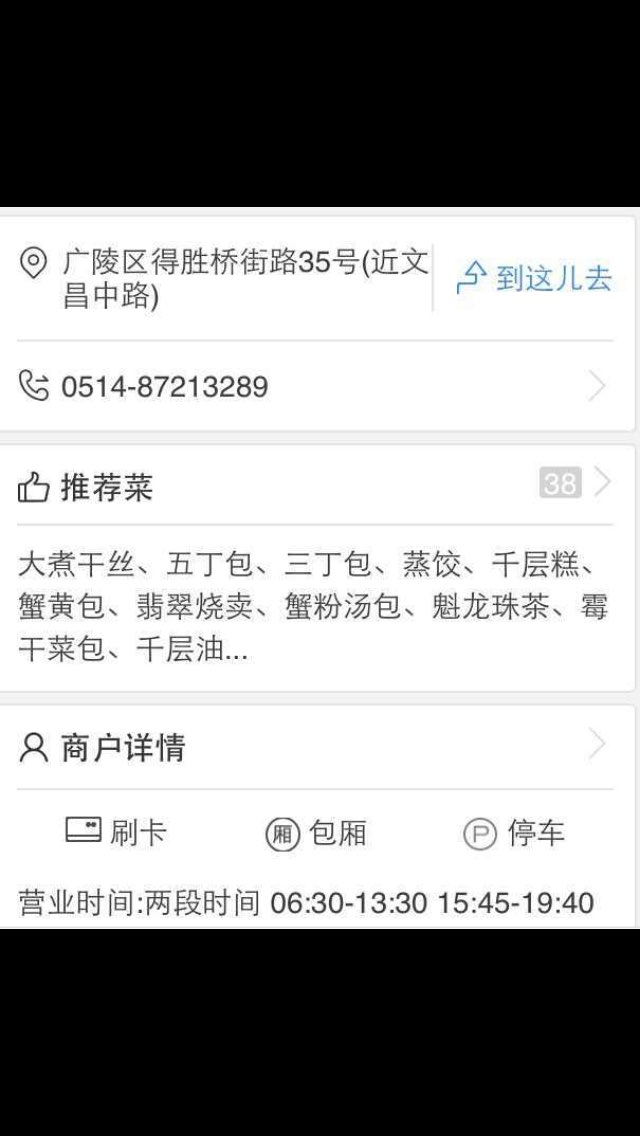The width and height of the screenshot is (640, 1136).
Task: Tap 到这儿去 for directions
Action: (534, 279)
